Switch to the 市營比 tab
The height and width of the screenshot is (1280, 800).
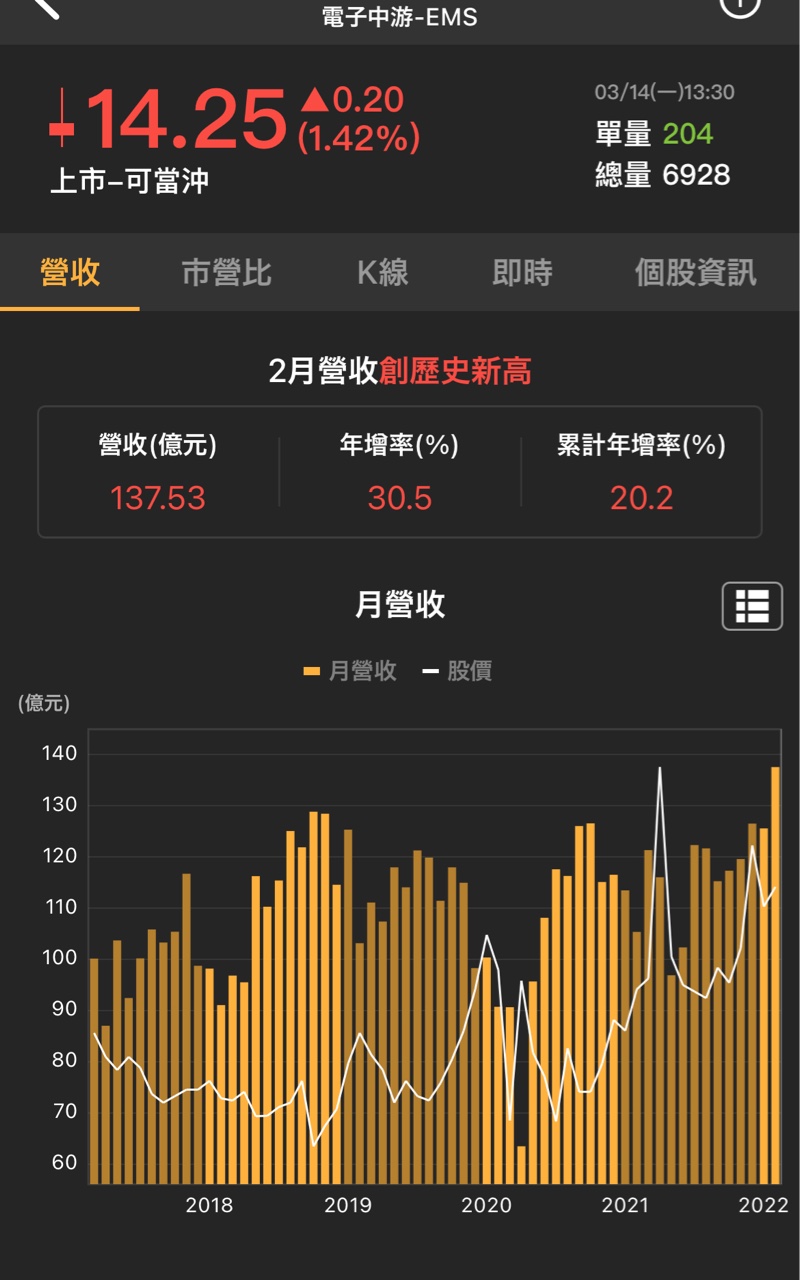tap(226, 273)
